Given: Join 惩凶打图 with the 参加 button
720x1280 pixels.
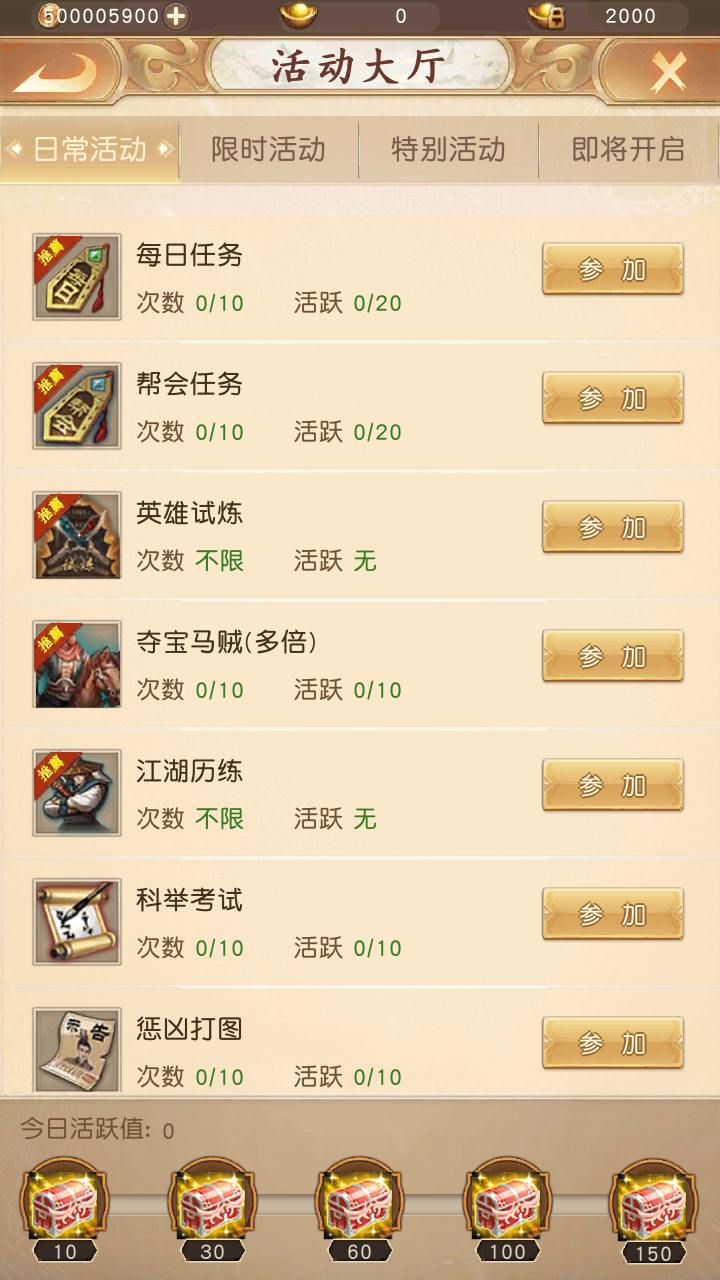Looking at the screenshot, I should point(613,1043).
